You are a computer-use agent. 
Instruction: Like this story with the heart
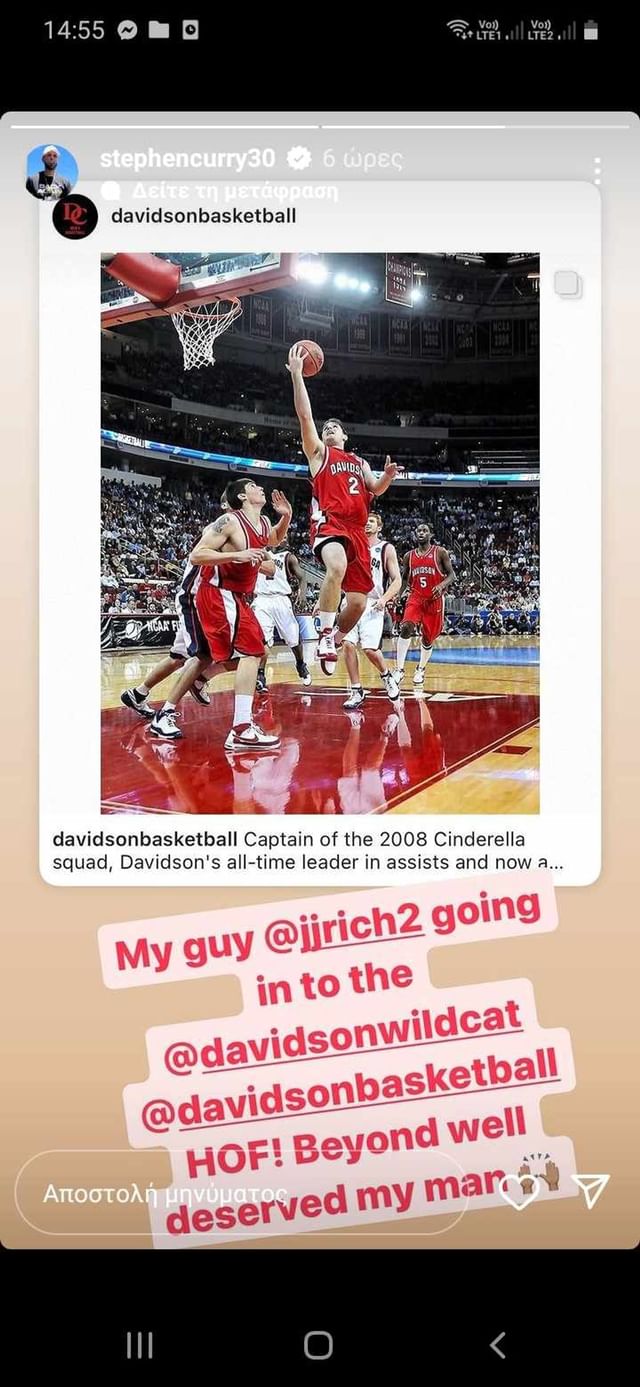point(519,1191)
